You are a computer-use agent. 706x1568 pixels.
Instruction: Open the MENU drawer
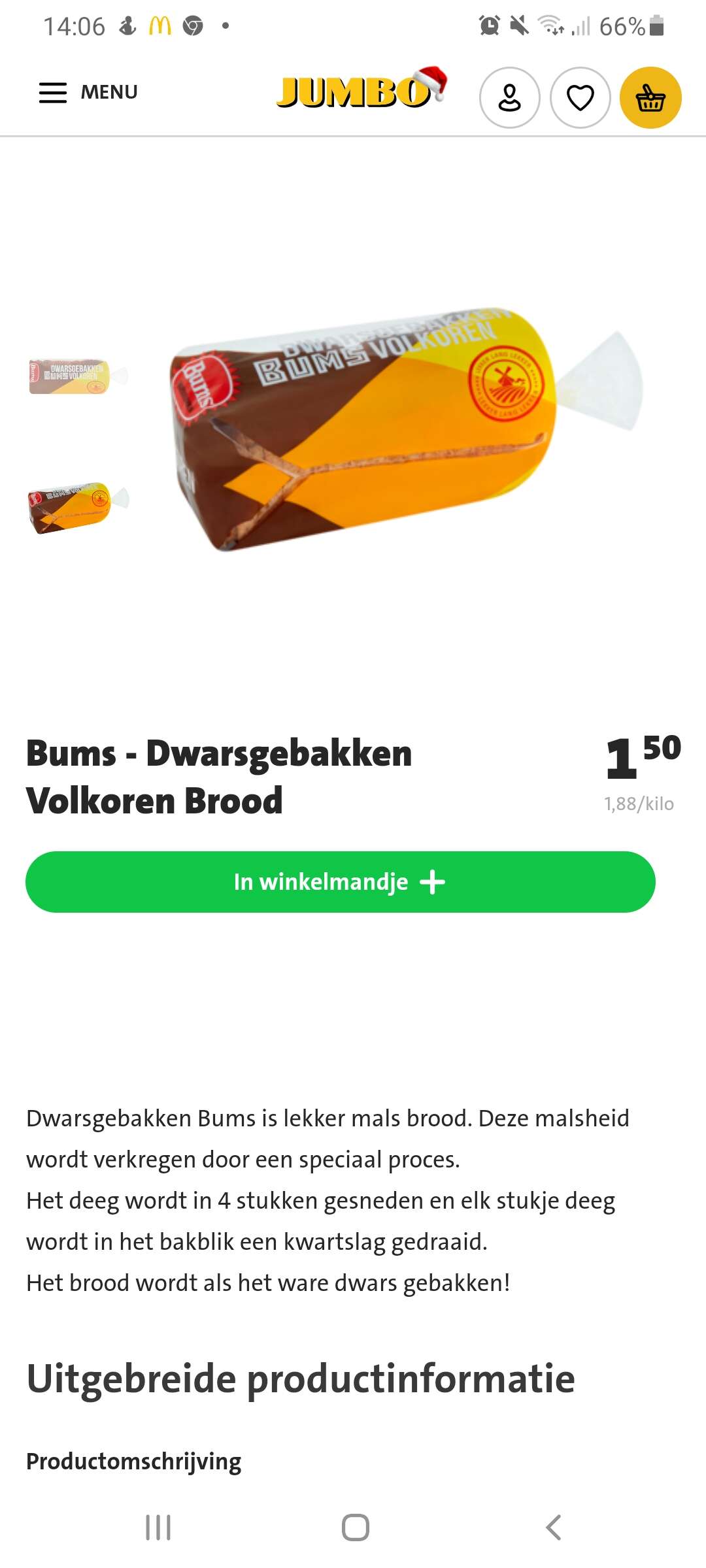tap(88, 92)
